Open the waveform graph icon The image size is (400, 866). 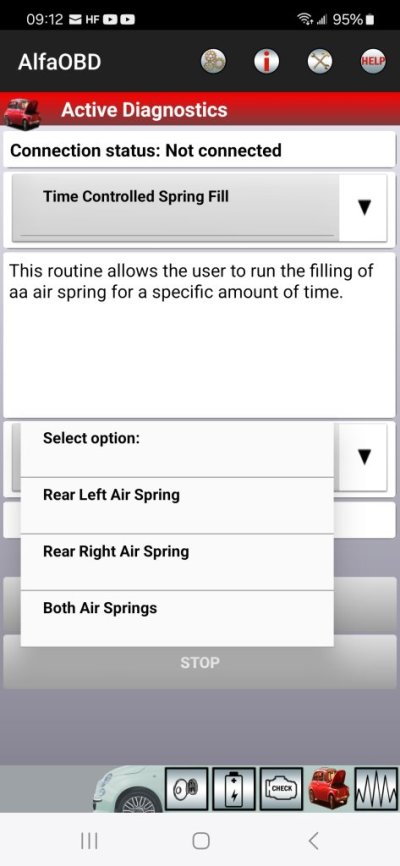coord(376,789)
